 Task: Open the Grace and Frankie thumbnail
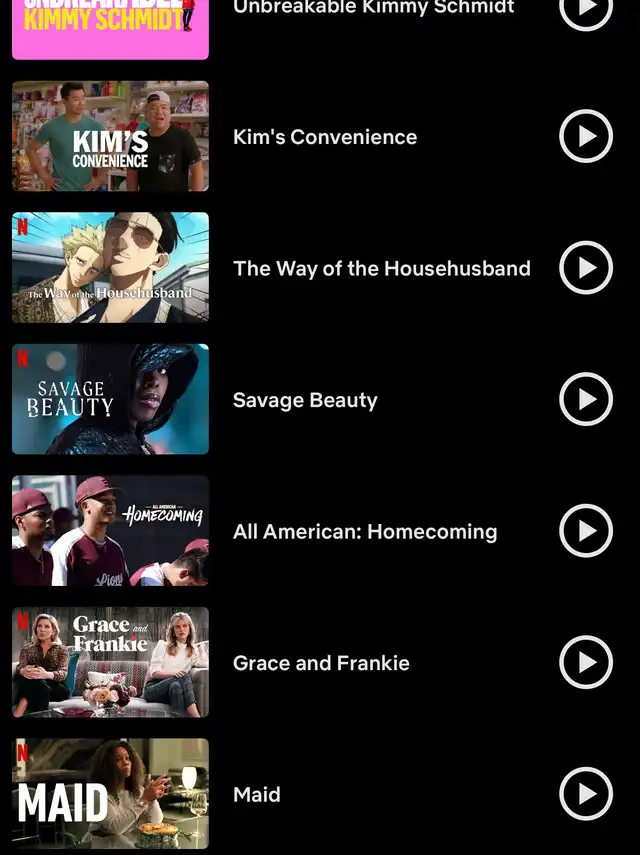tap(110, 663)
